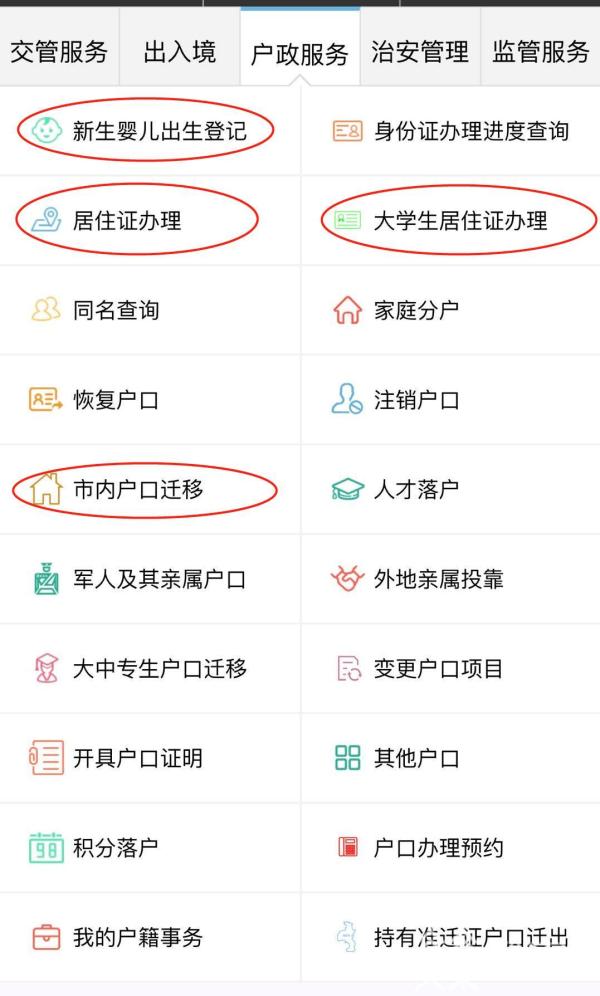
Task: Open 同名查询
Action: point(115,310)
